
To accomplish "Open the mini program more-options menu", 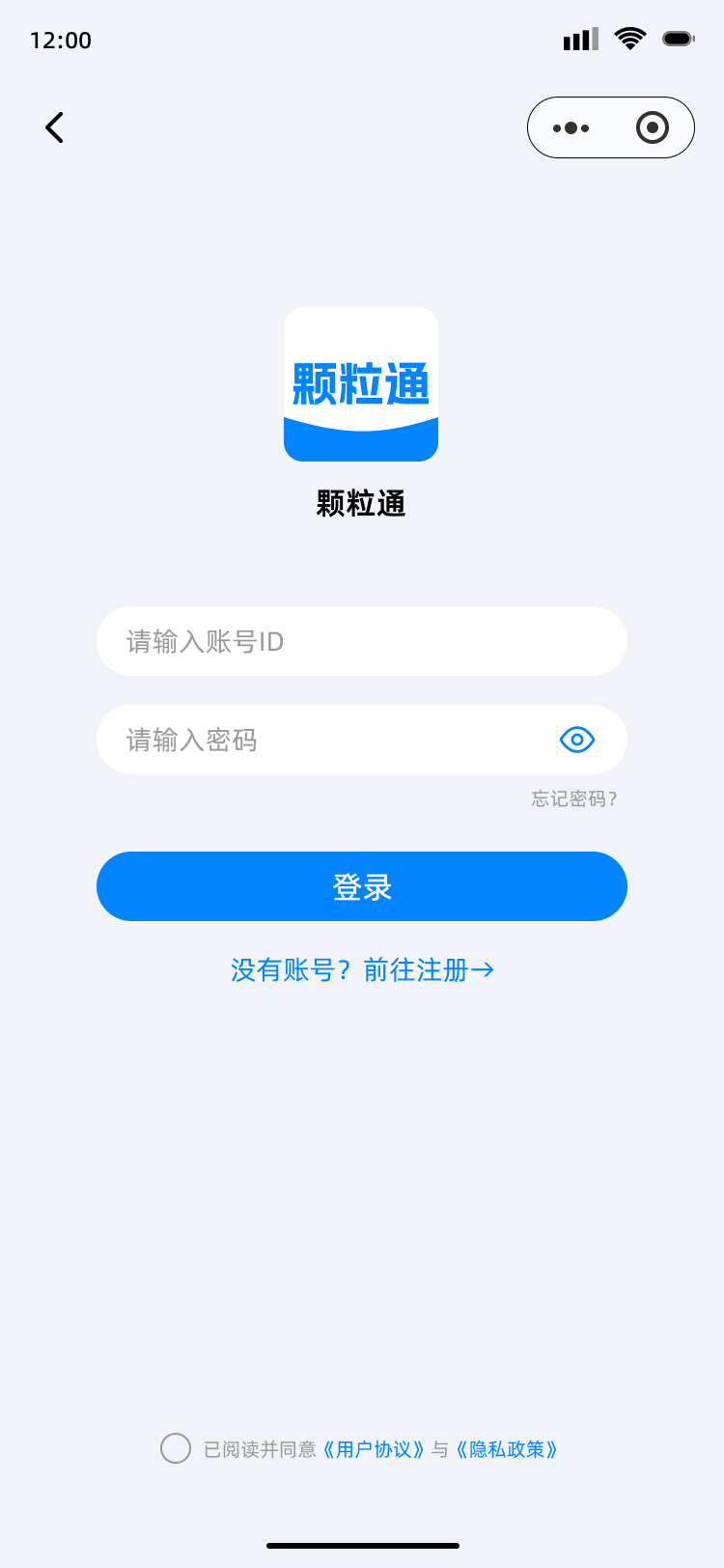I will [x=571, y=127].
